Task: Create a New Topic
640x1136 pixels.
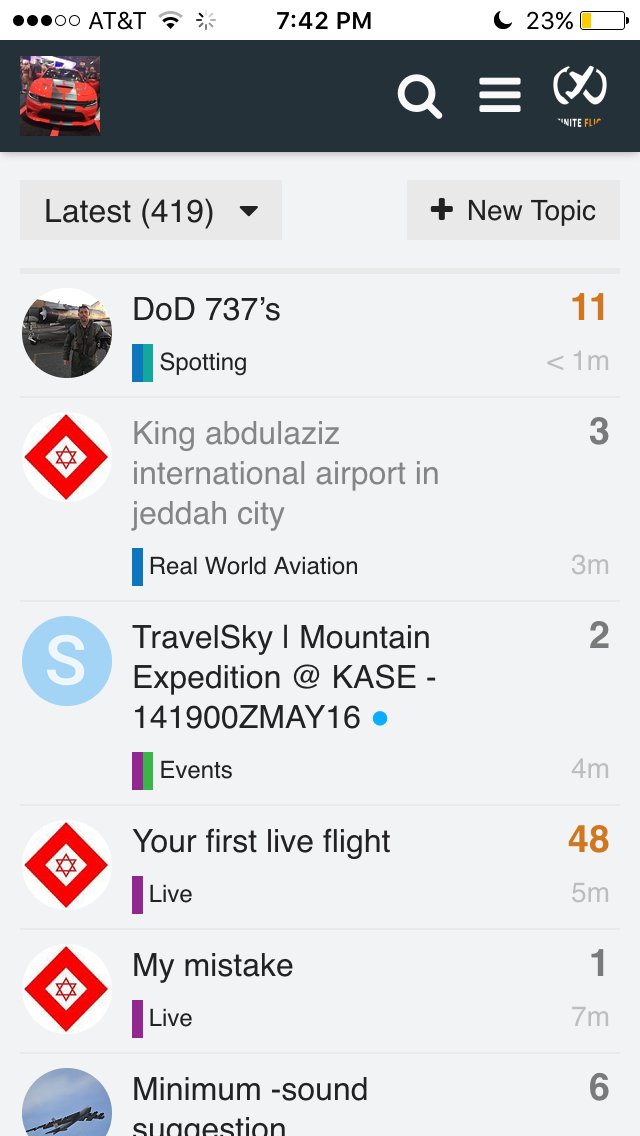Action: [513, 211]
